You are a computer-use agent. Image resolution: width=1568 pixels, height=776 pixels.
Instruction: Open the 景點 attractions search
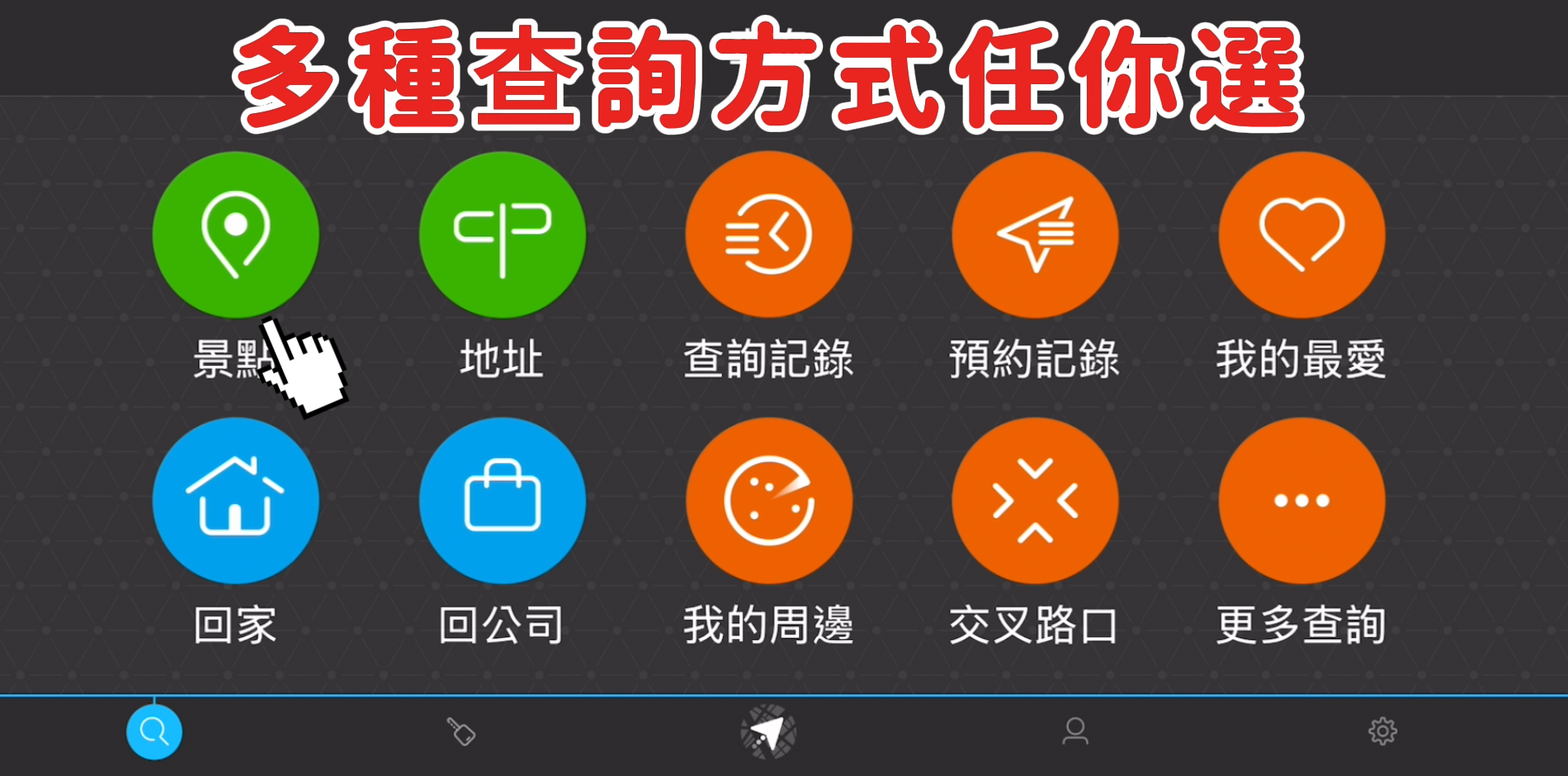pos(235,234)
